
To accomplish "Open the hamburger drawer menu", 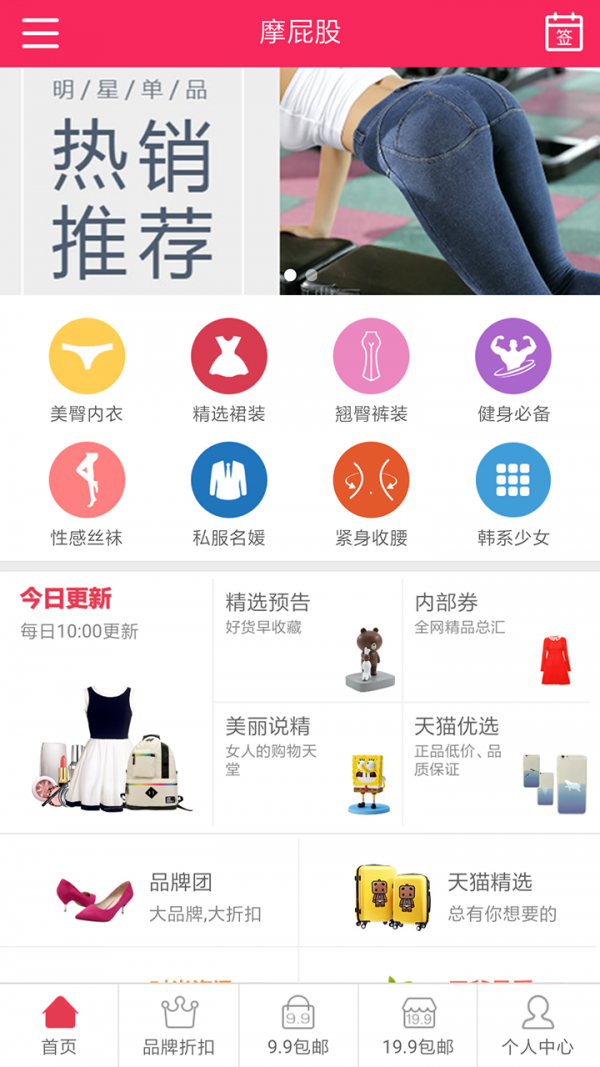I will tap(41, 33).
